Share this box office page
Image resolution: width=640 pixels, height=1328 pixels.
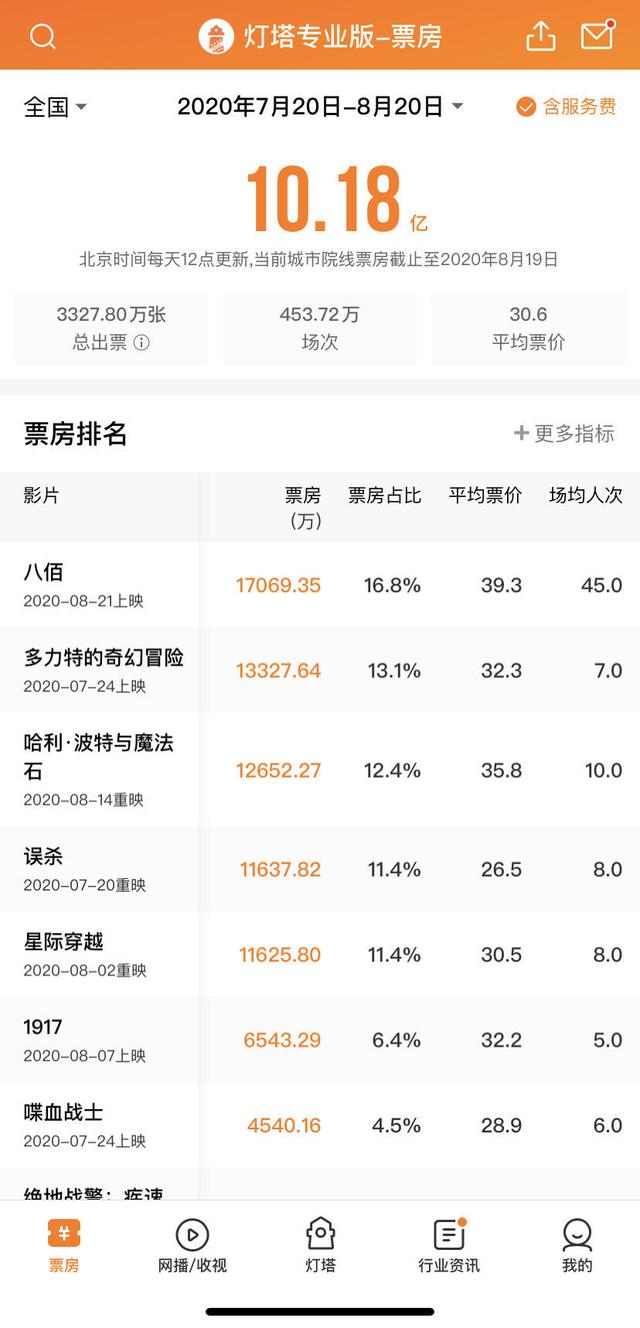(x=541, y=35)
